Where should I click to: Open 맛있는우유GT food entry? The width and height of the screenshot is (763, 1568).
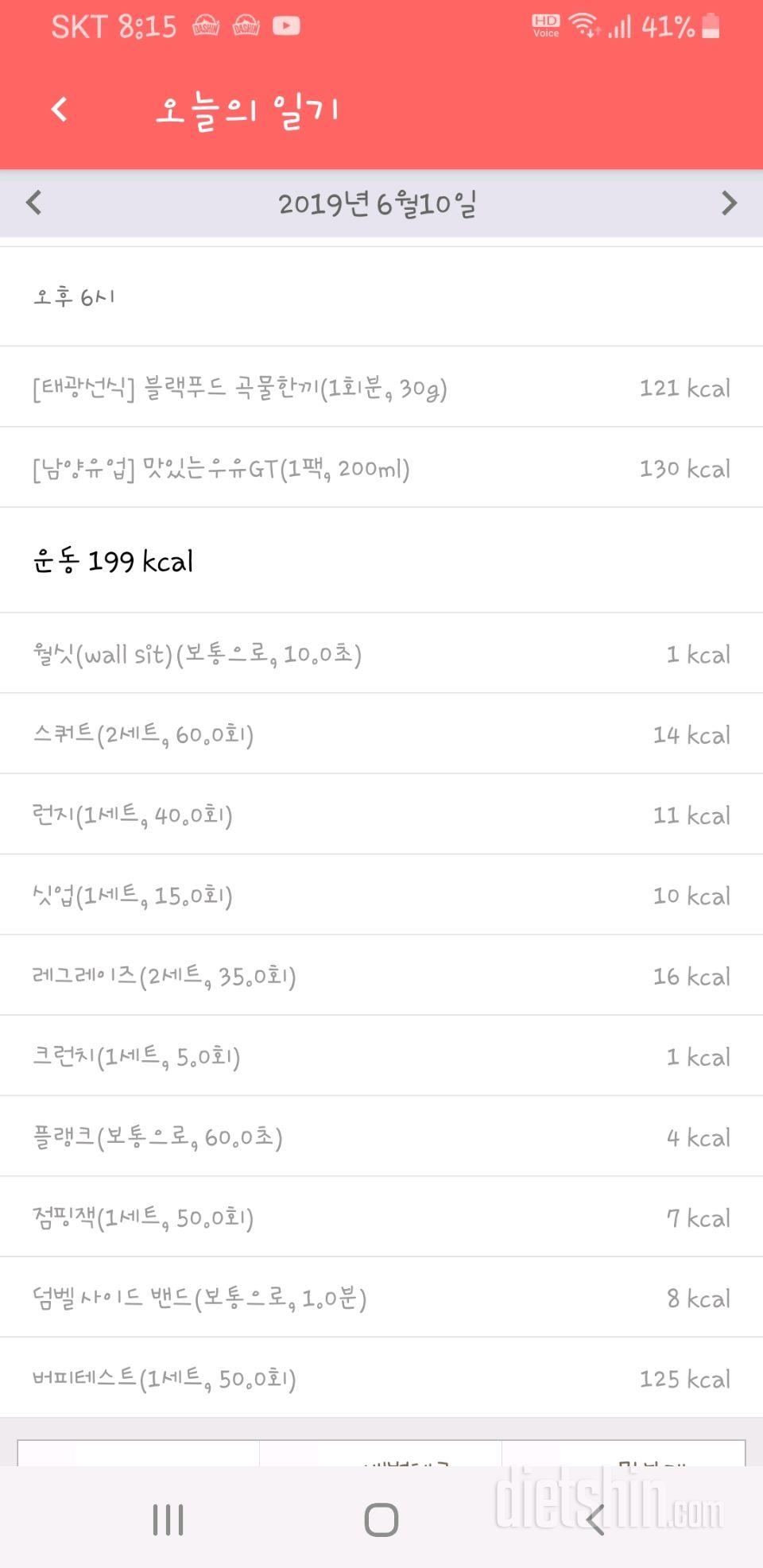click(381, 468)
